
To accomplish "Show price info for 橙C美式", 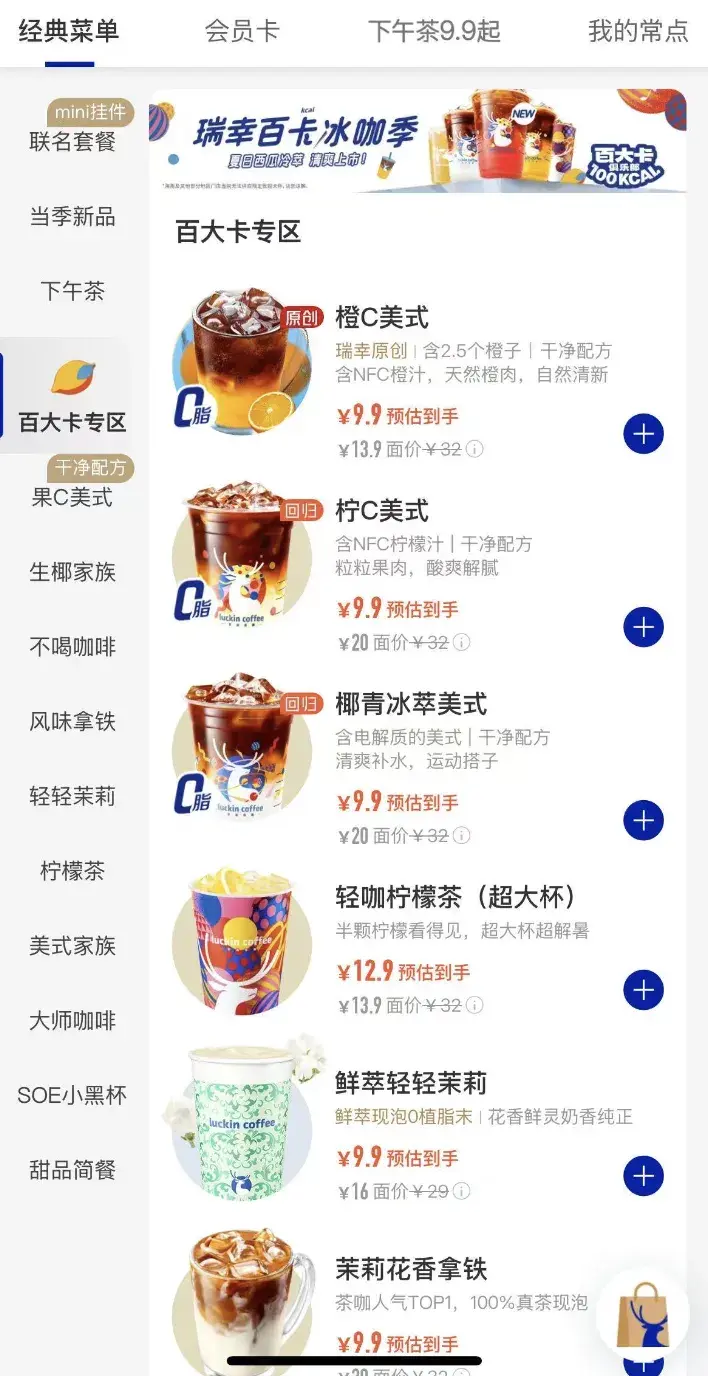I will (x=475, y=450).
